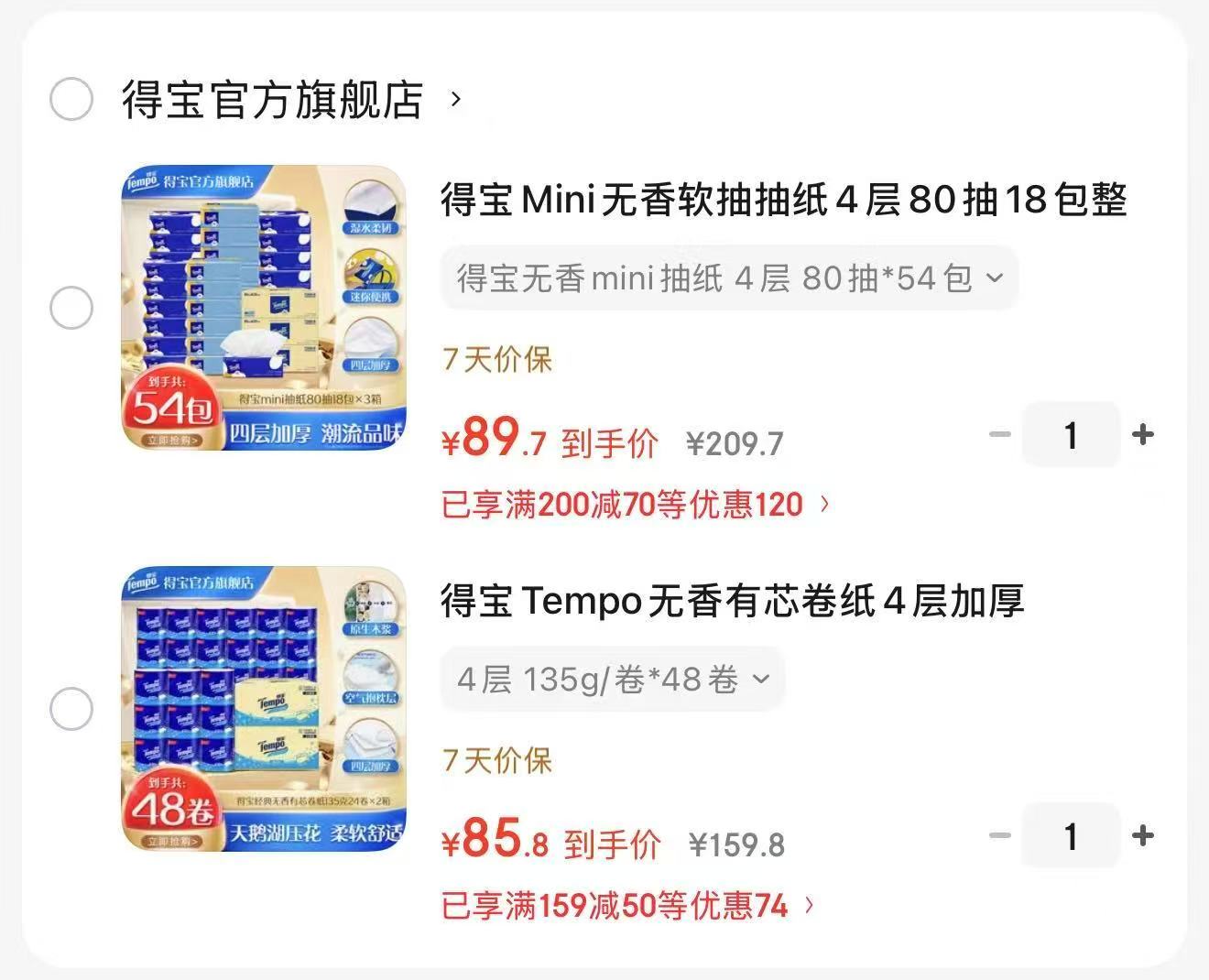Open 得宝 Mini 无香软抽抽纸 product title
This screenshot has width=1209, height=980.
(x=783, y=200)
